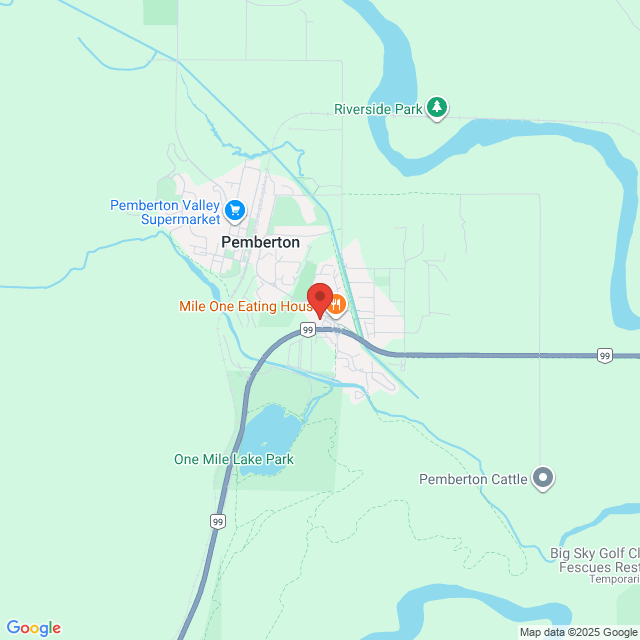Select the Riverside Park marker
The image size is (640, 640).
436,108
